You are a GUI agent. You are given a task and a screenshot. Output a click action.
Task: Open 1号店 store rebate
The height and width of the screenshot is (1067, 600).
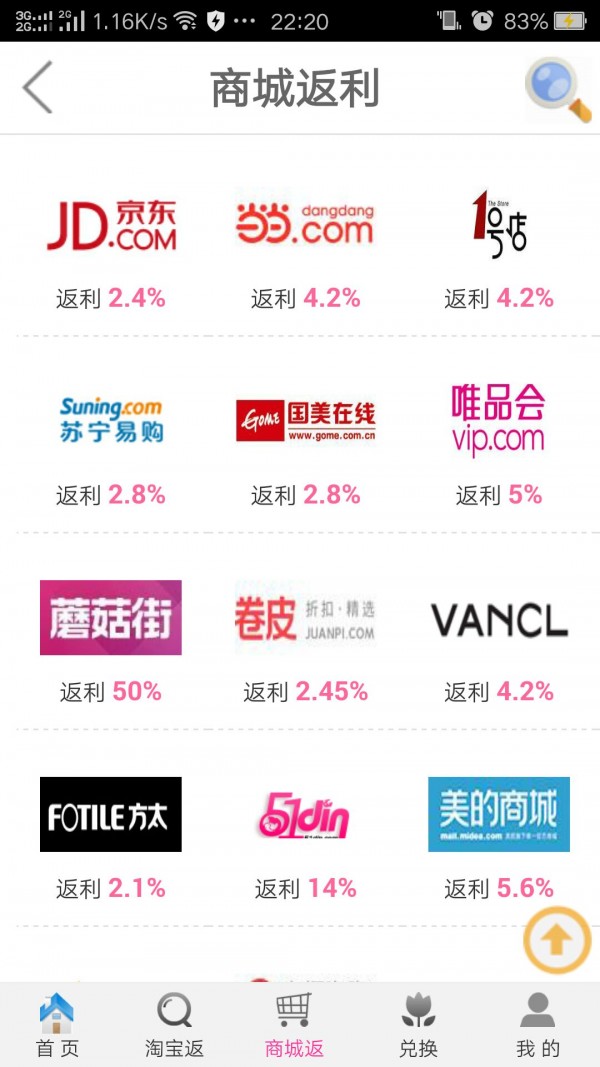click(x=498, y=226)
